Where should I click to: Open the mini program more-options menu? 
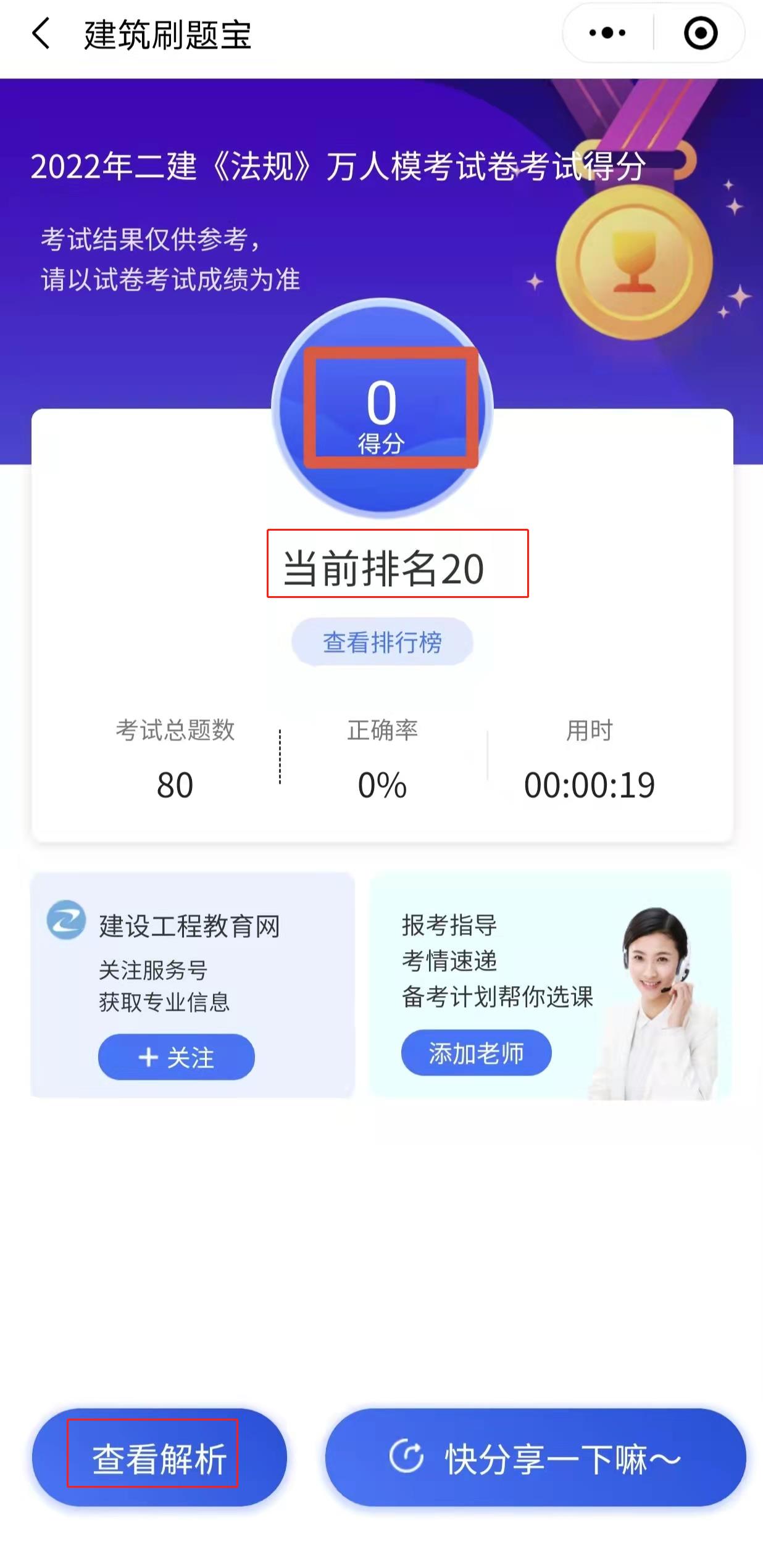coord(607,33)
